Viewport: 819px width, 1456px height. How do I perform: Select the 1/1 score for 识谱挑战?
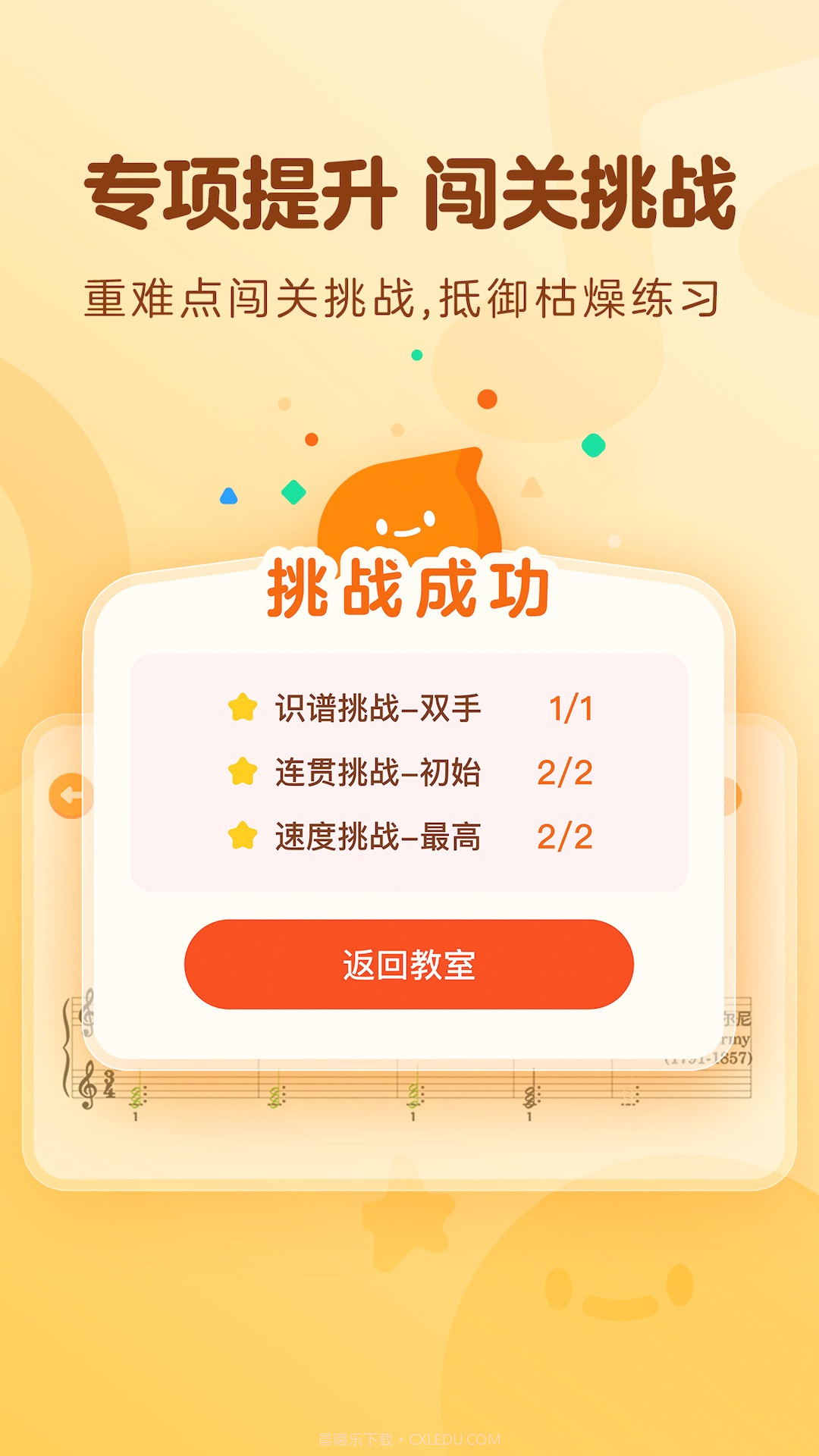(x=571, y=707)
